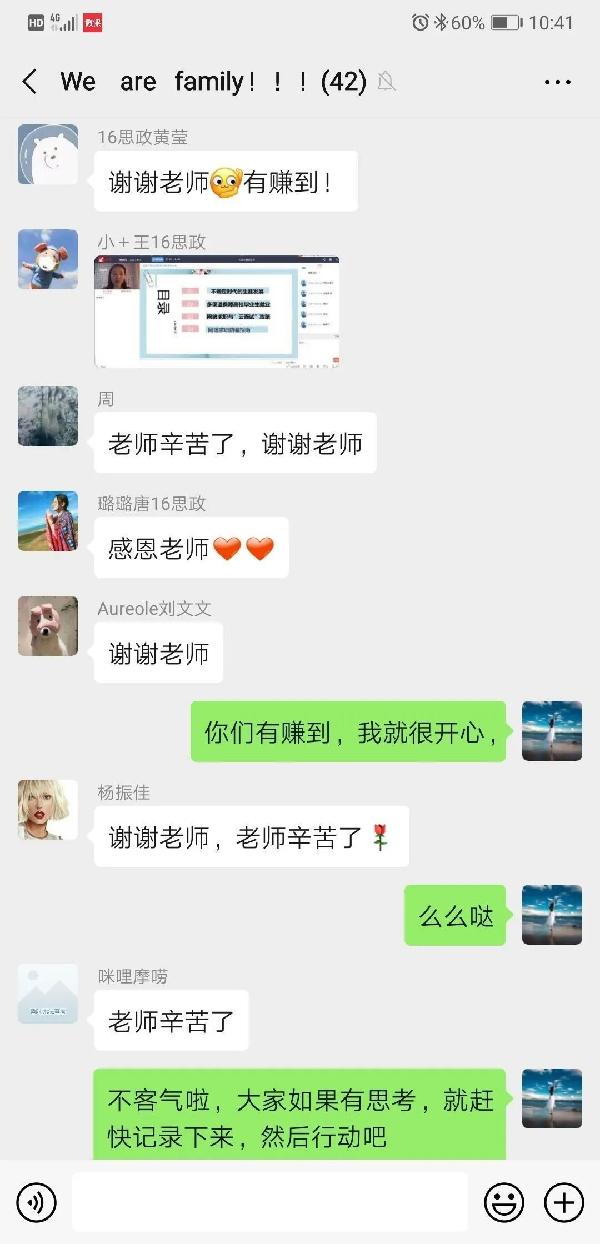
Task: Go back from the We are family chat
Action: click(29, 82)
